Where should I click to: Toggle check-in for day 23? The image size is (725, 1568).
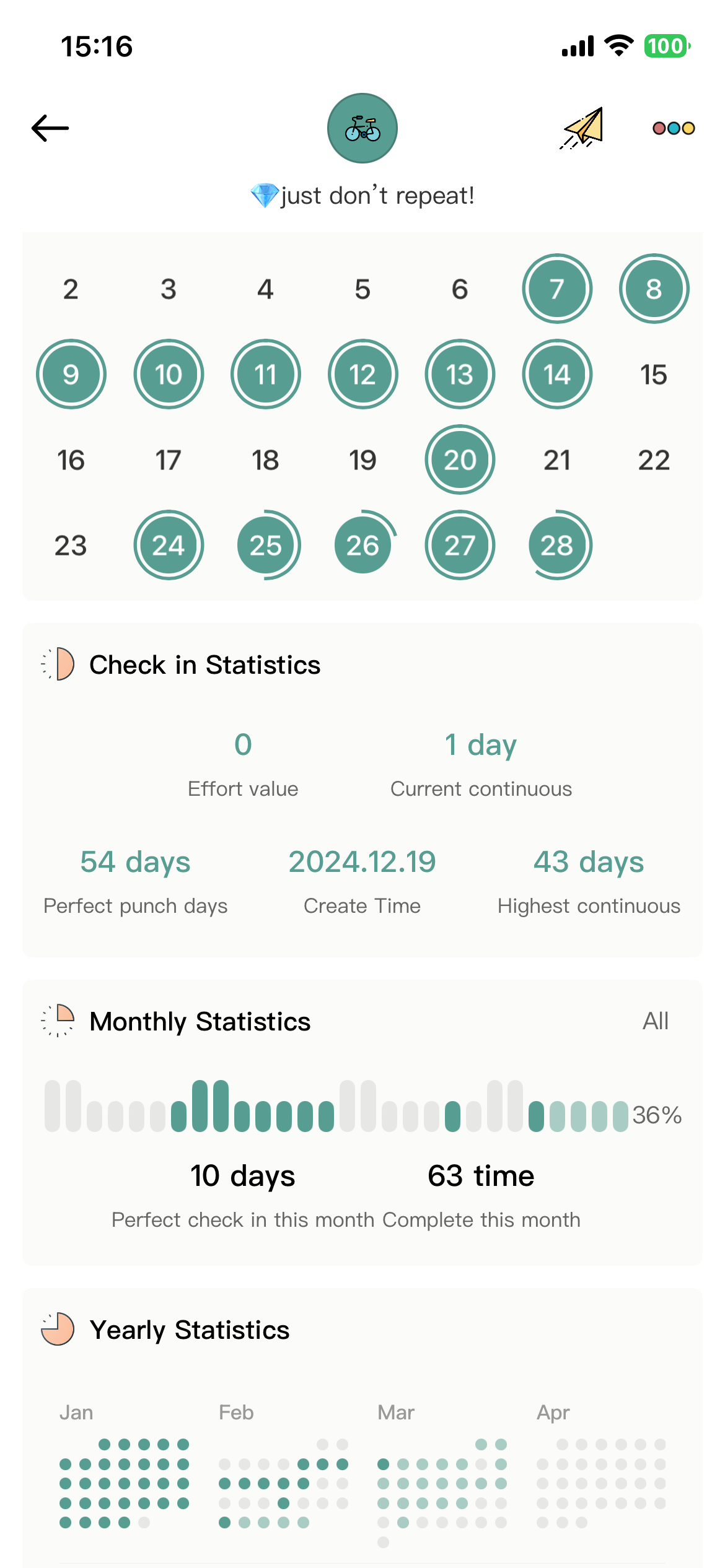pos(70,546)
